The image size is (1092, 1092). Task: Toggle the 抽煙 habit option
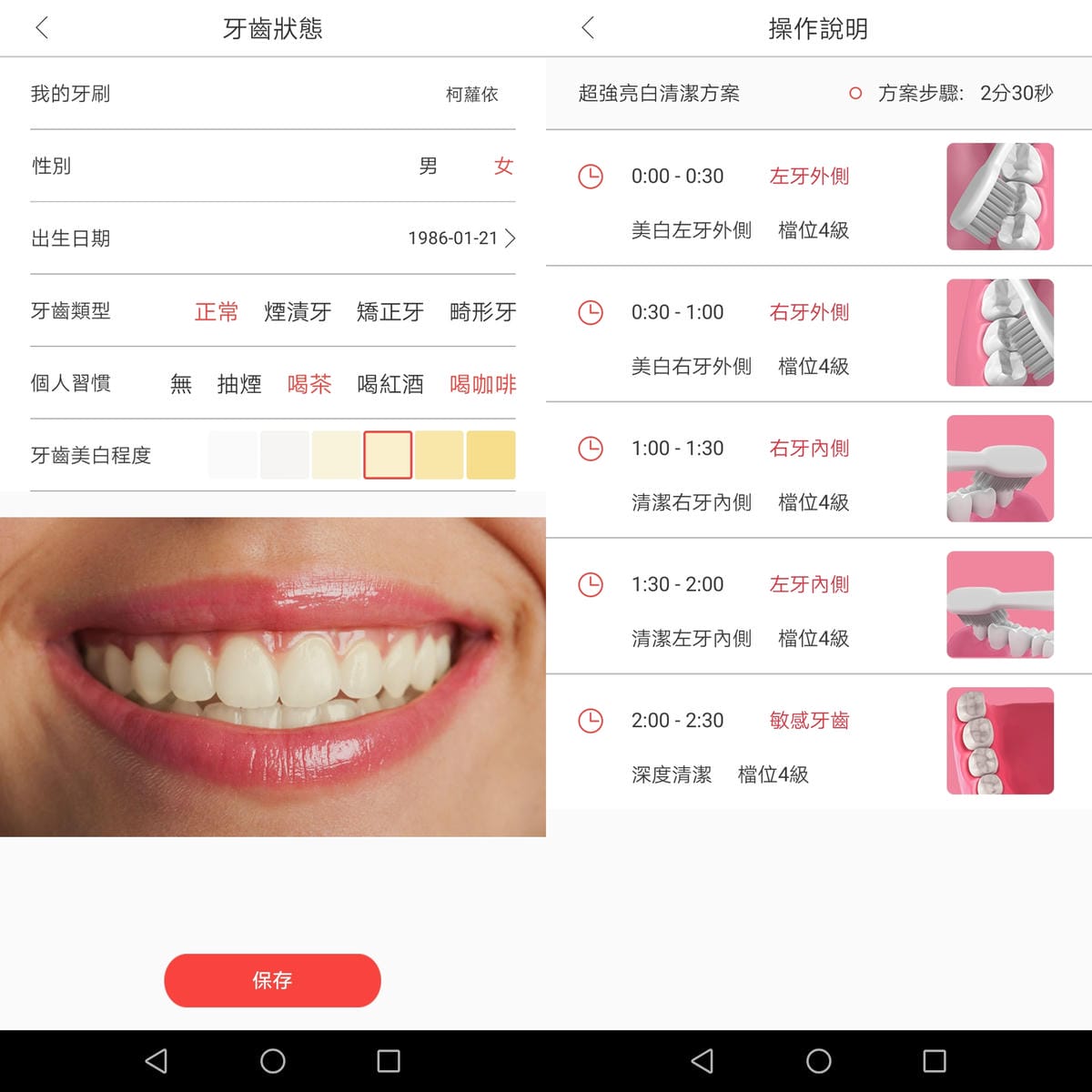click(x=239, y=384)
